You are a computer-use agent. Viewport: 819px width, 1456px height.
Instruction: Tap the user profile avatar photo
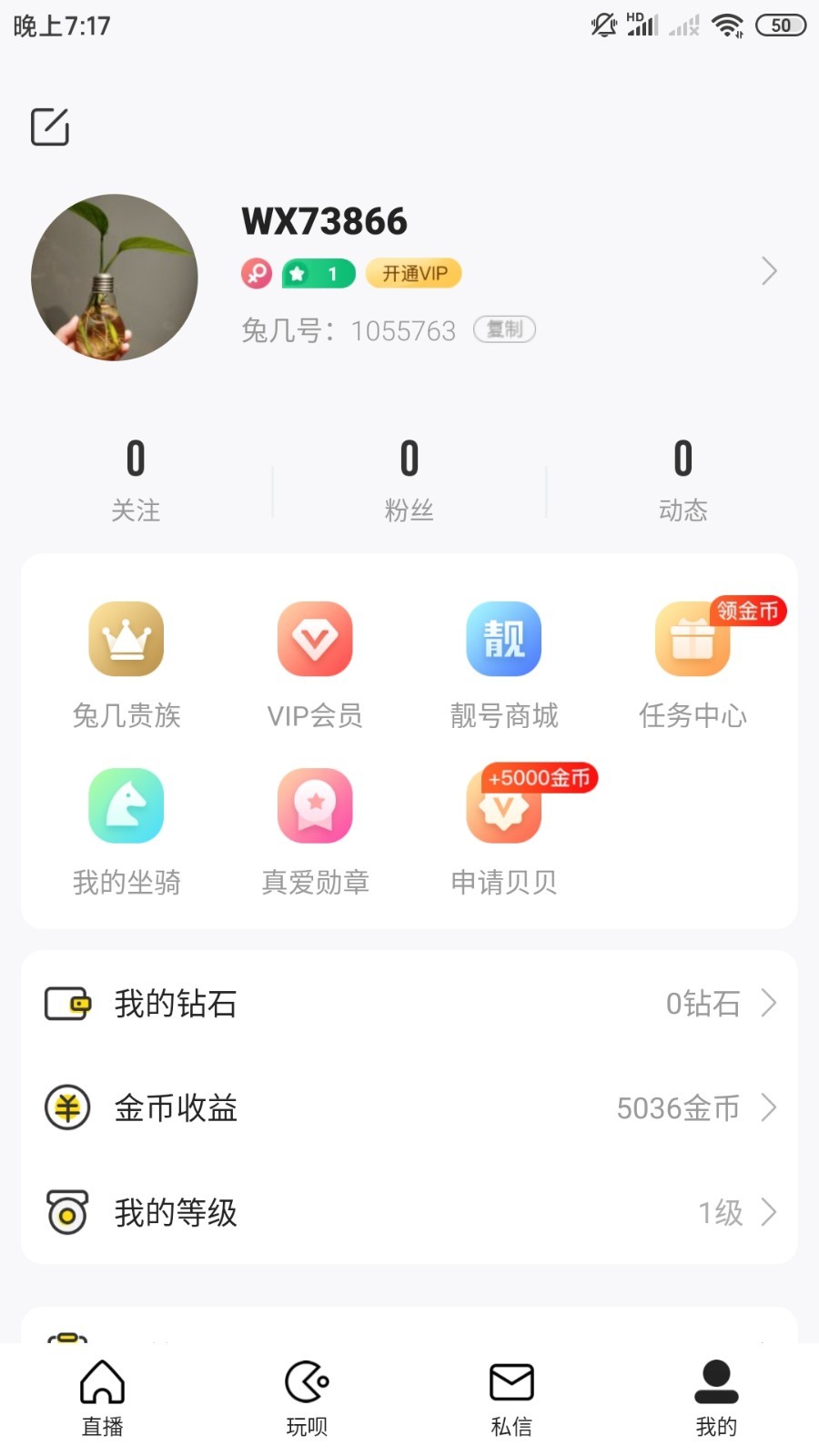tap(115, 278)
